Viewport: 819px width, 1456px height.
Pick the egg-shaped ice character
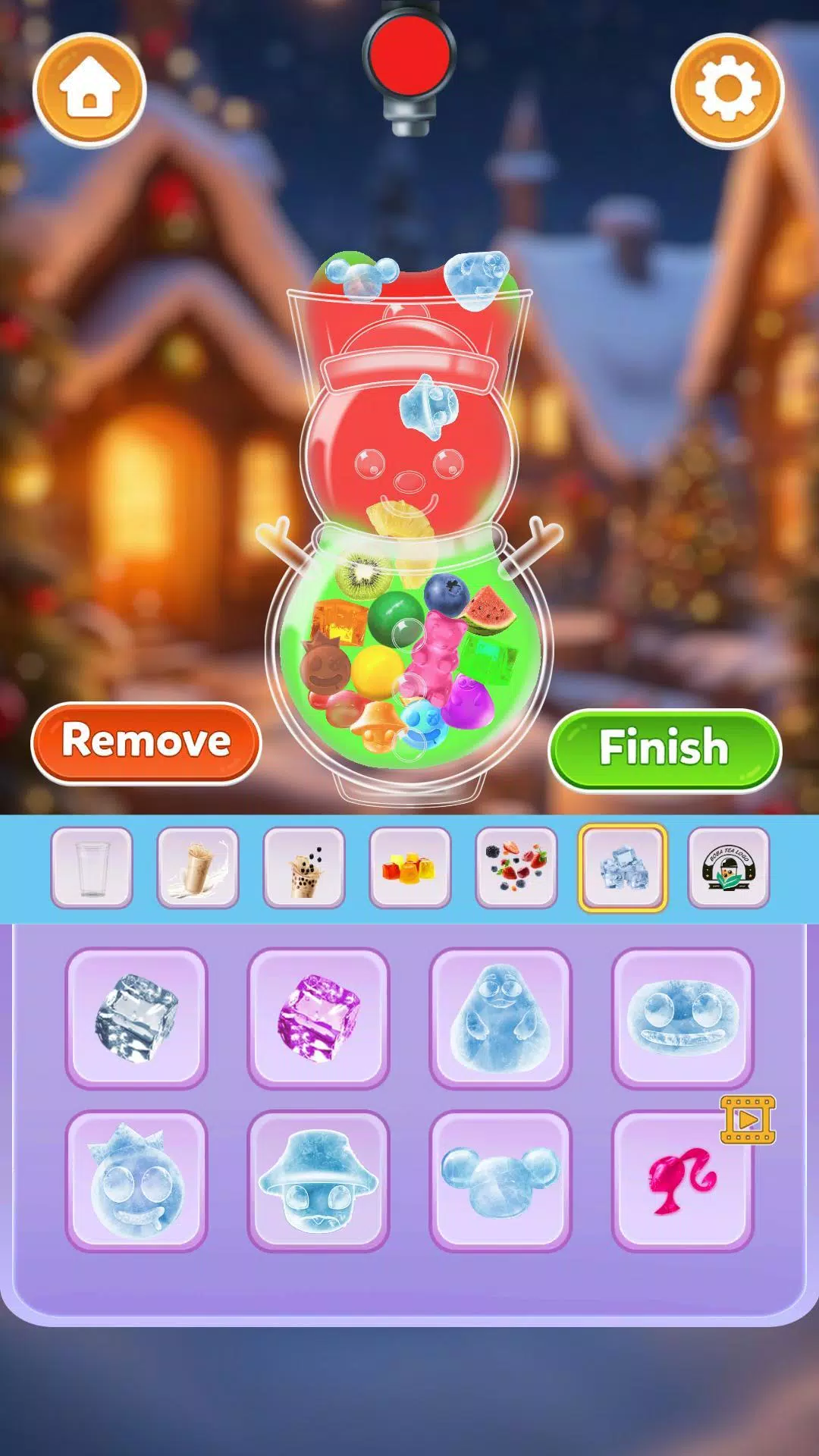tap(500, 1018)
